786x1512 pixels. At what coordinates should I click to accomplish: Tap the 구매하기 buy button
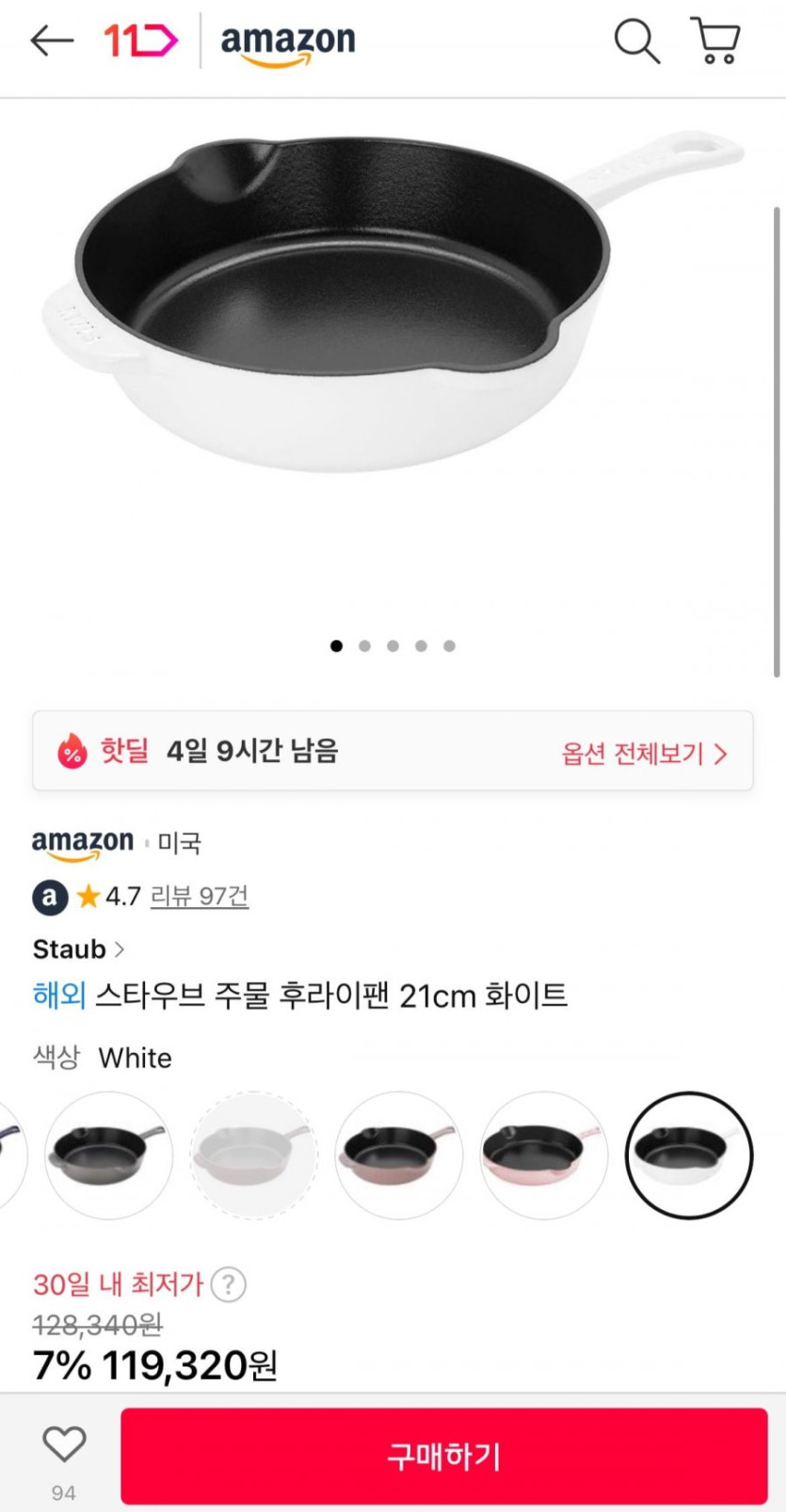[444, 1456]
